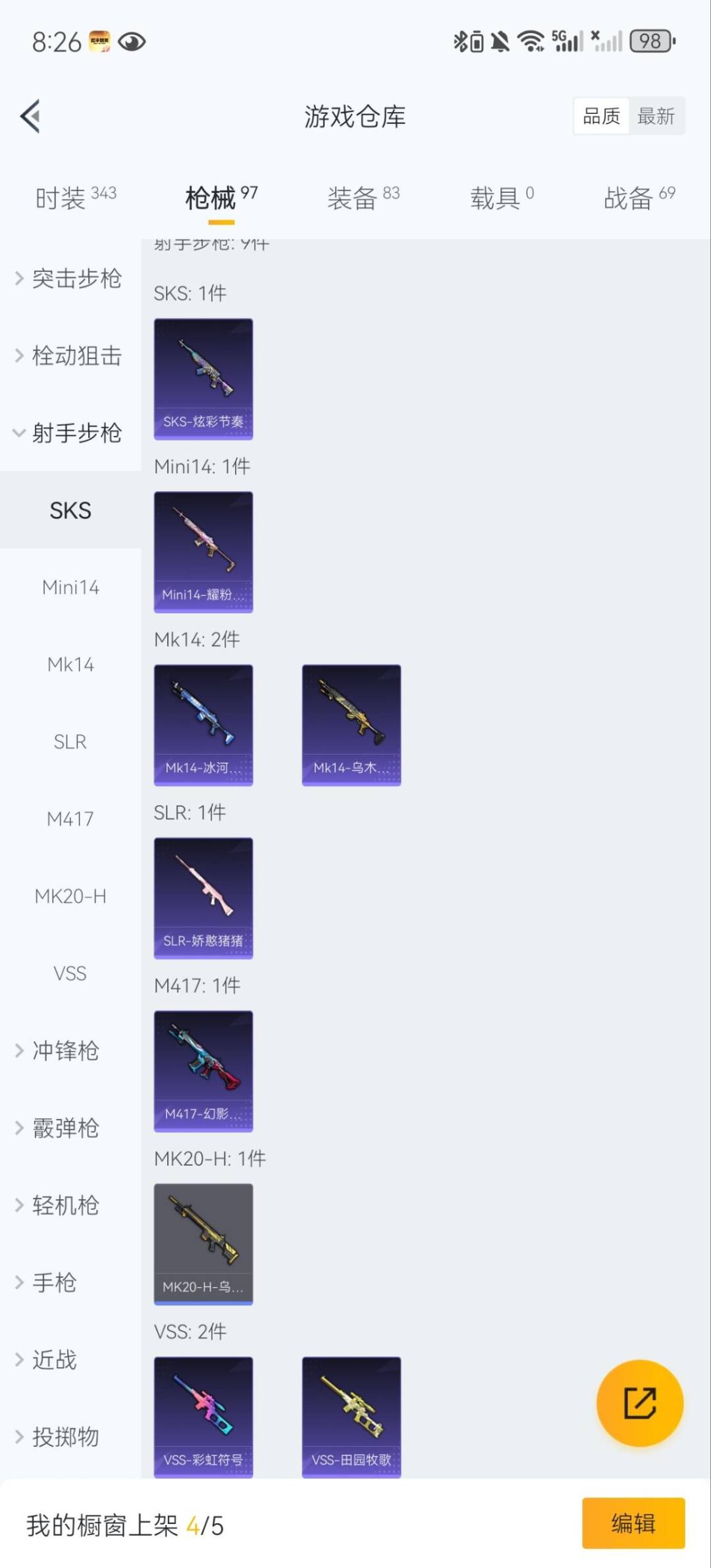Switch to the 时装 tab
This screenshot has height=1568, width=711.
[75, 197]
